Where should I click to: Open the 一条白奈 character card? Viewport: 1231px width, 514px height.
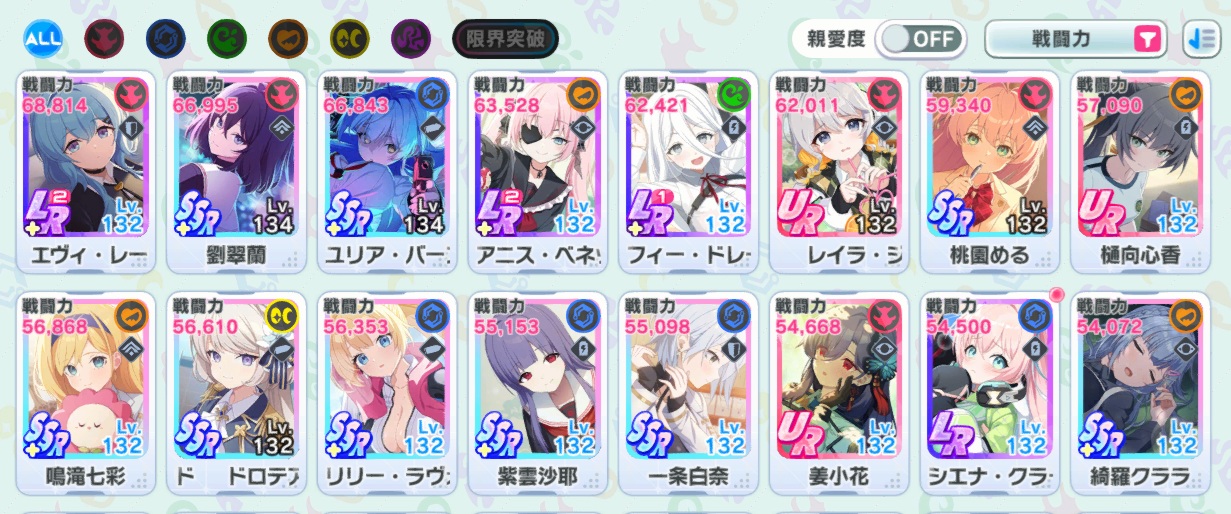688,390
